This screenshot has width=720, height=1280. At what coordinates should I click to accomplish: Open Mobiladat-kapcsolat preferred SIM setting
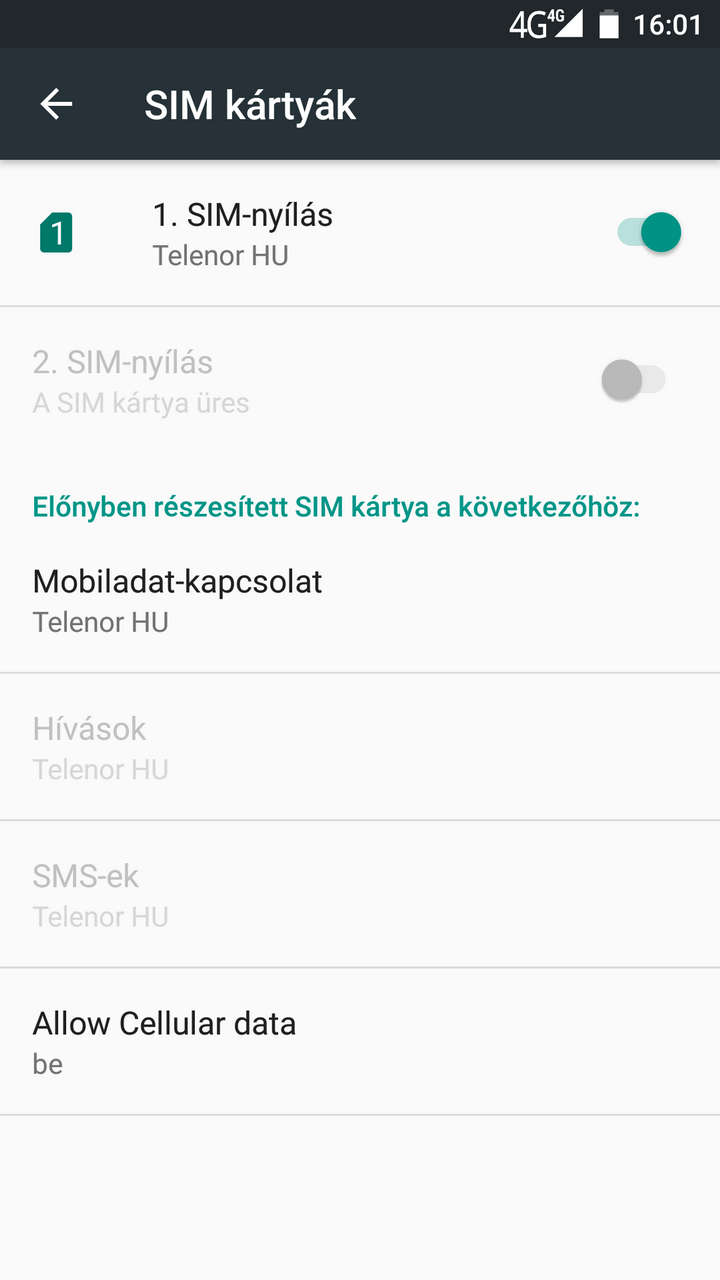pos(178,600)
